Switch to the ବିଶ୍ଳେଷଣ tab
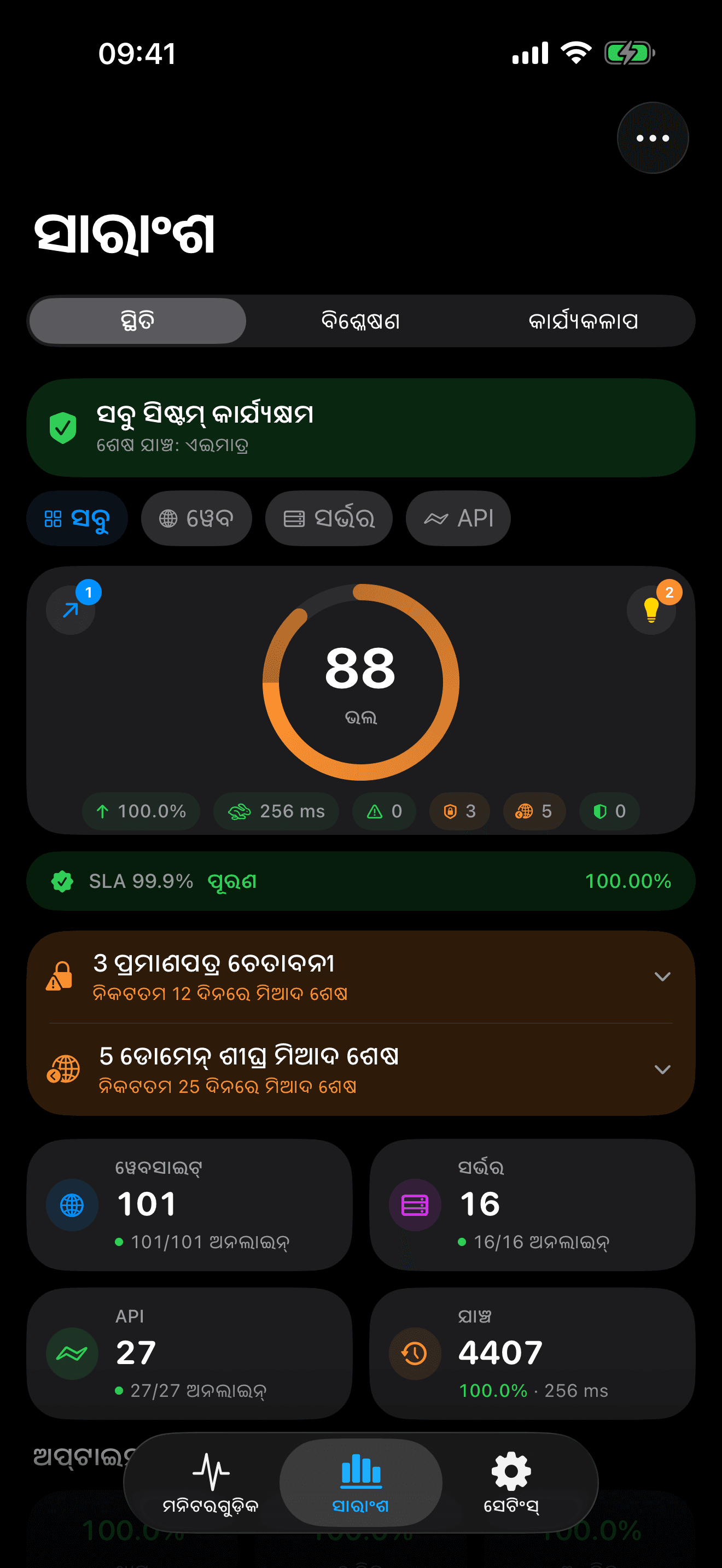Screen dimensions: 722x1568 [x=361, y=321]
